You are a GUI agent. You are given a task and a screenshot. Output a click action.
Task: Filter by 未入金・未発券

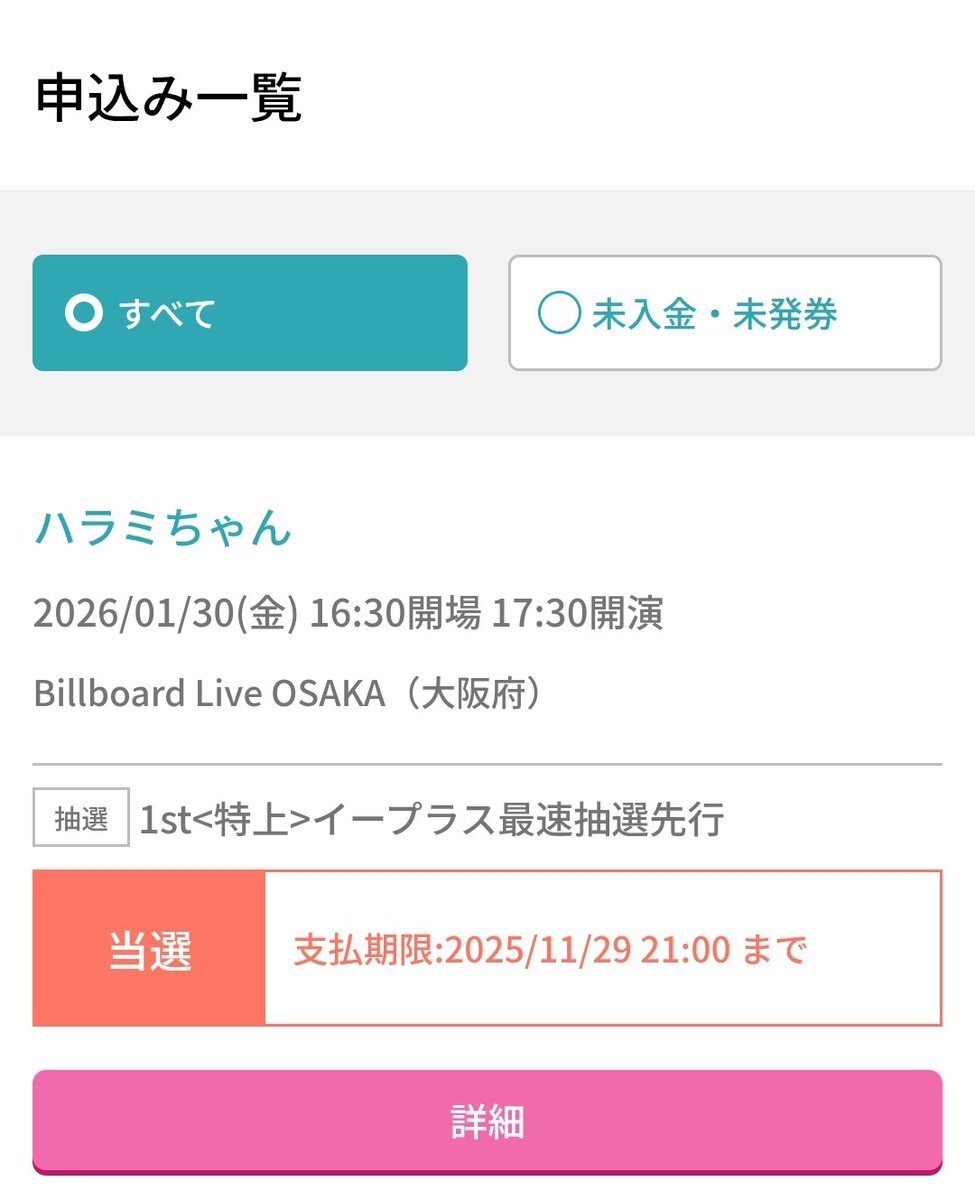coord(724,314)
